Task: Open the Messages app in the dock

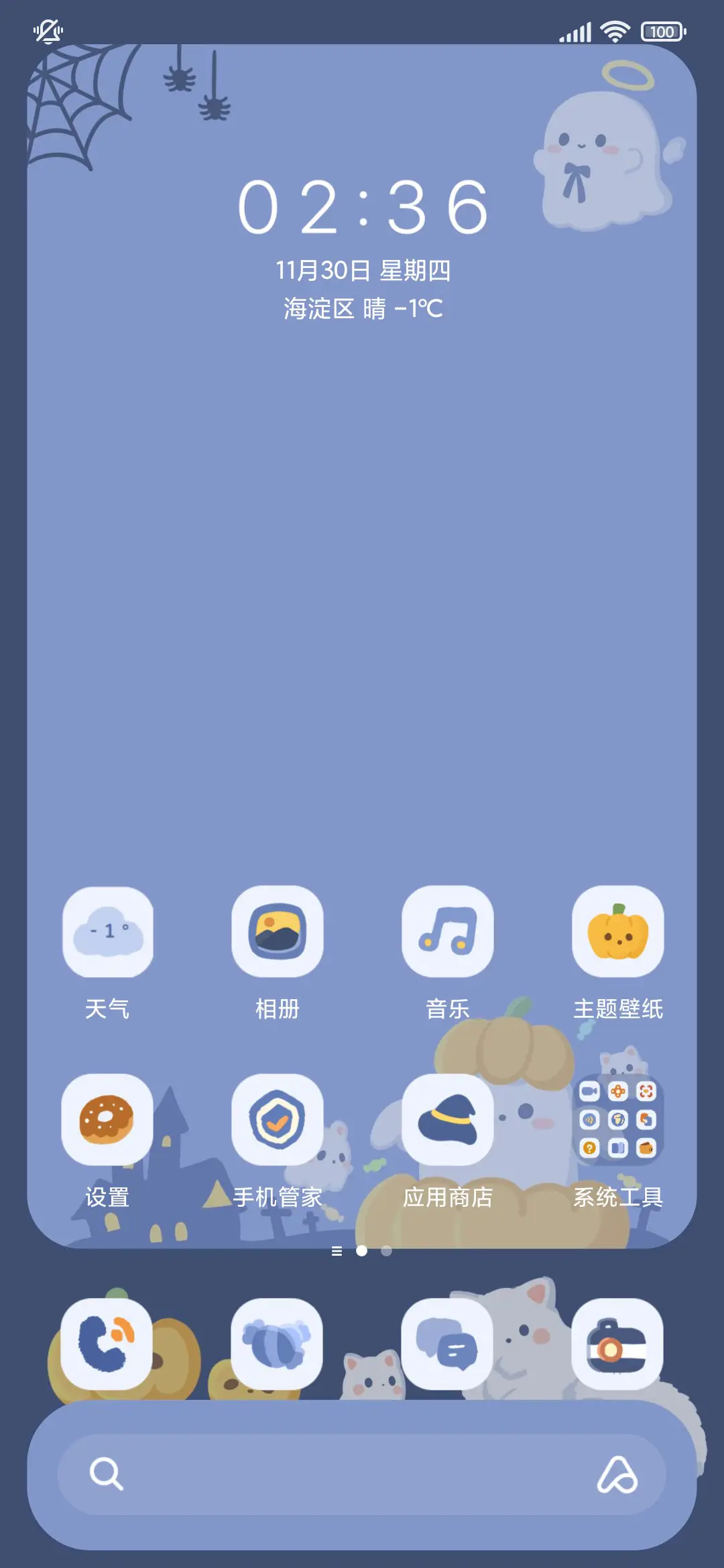Action: point(448,1346)
